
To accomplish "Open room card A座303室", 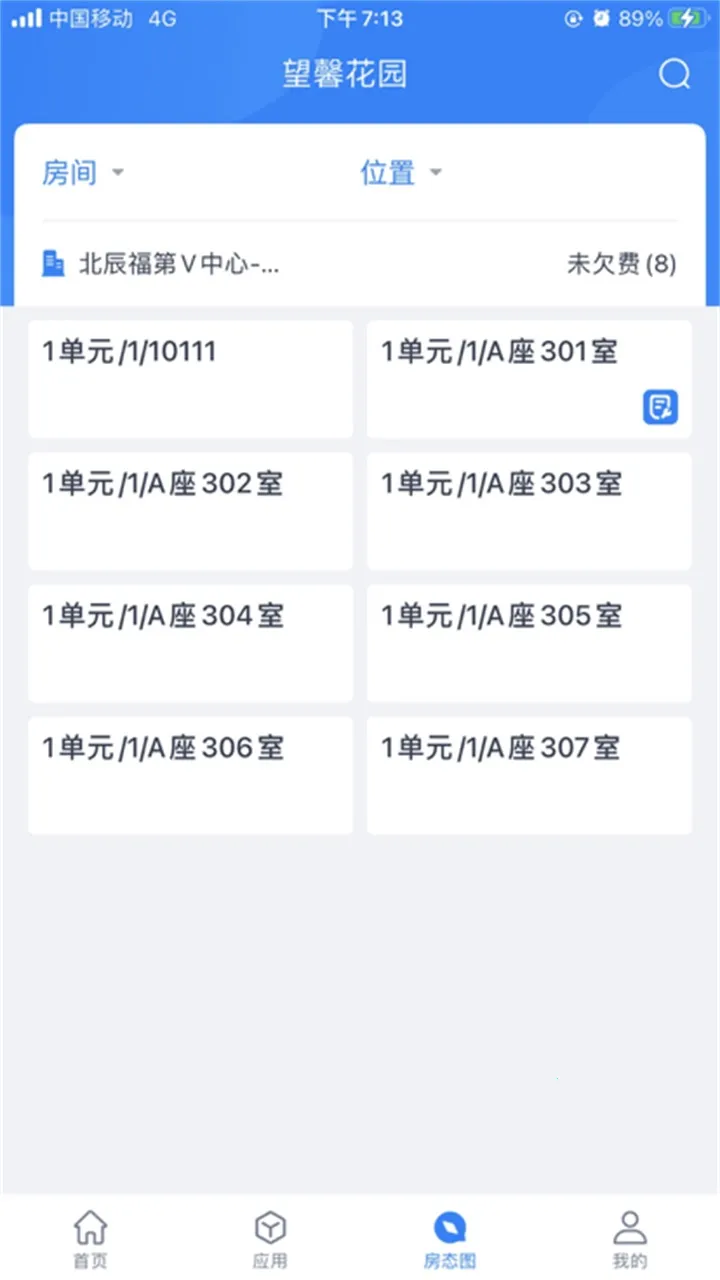I will tap(529, 511).
